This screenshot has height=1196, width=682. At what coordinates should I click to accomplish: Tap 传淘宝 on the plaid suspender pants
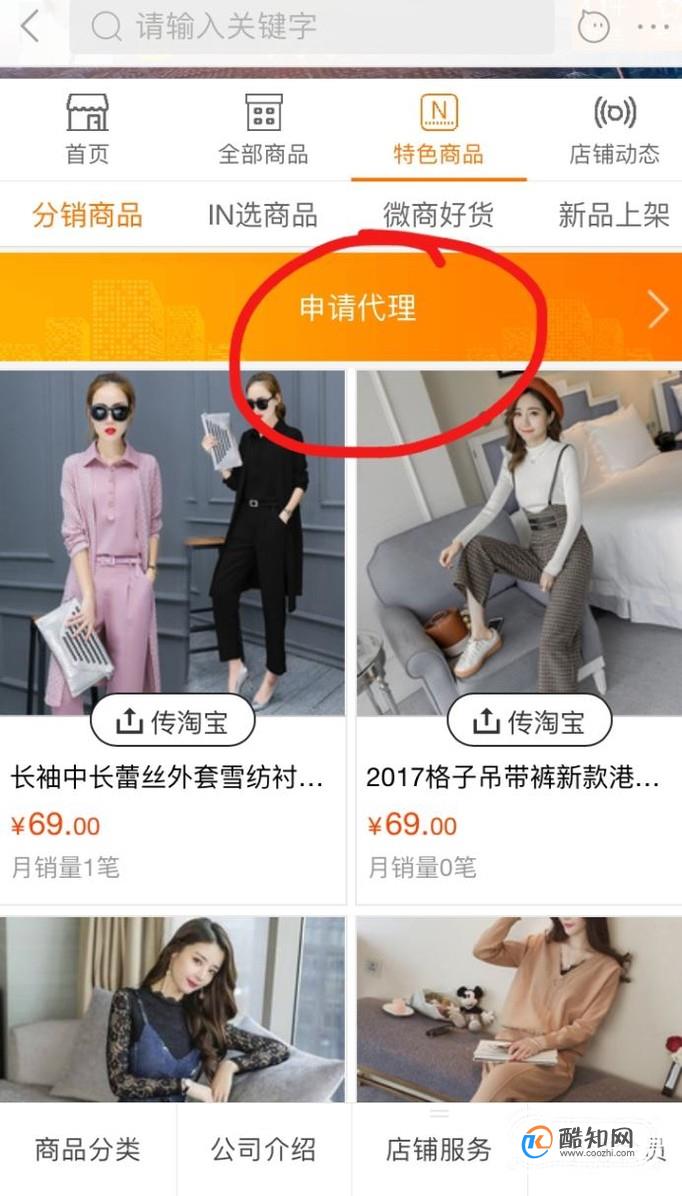(527, 722)
